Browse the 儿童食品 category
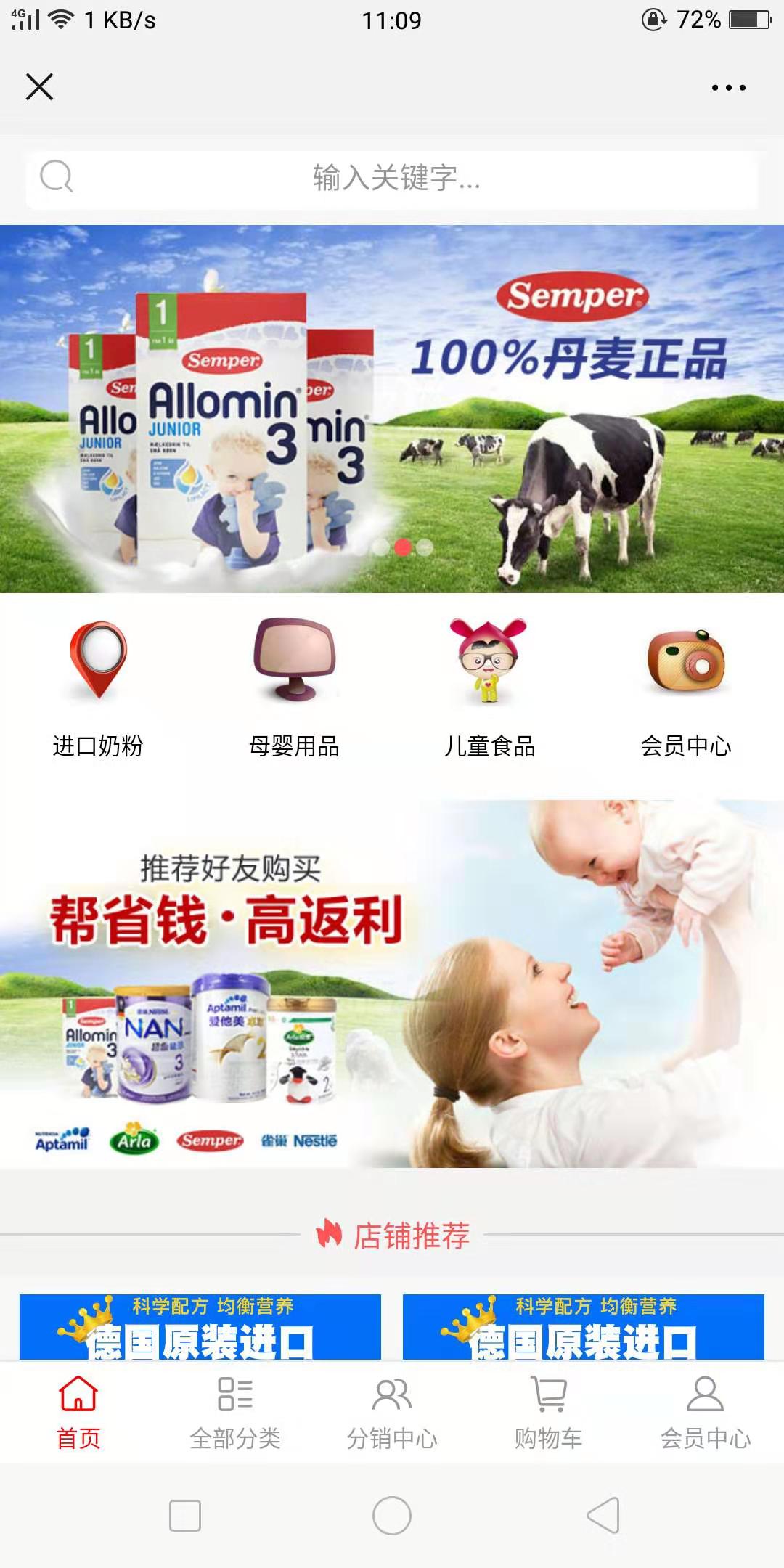 tap(489, 687)
